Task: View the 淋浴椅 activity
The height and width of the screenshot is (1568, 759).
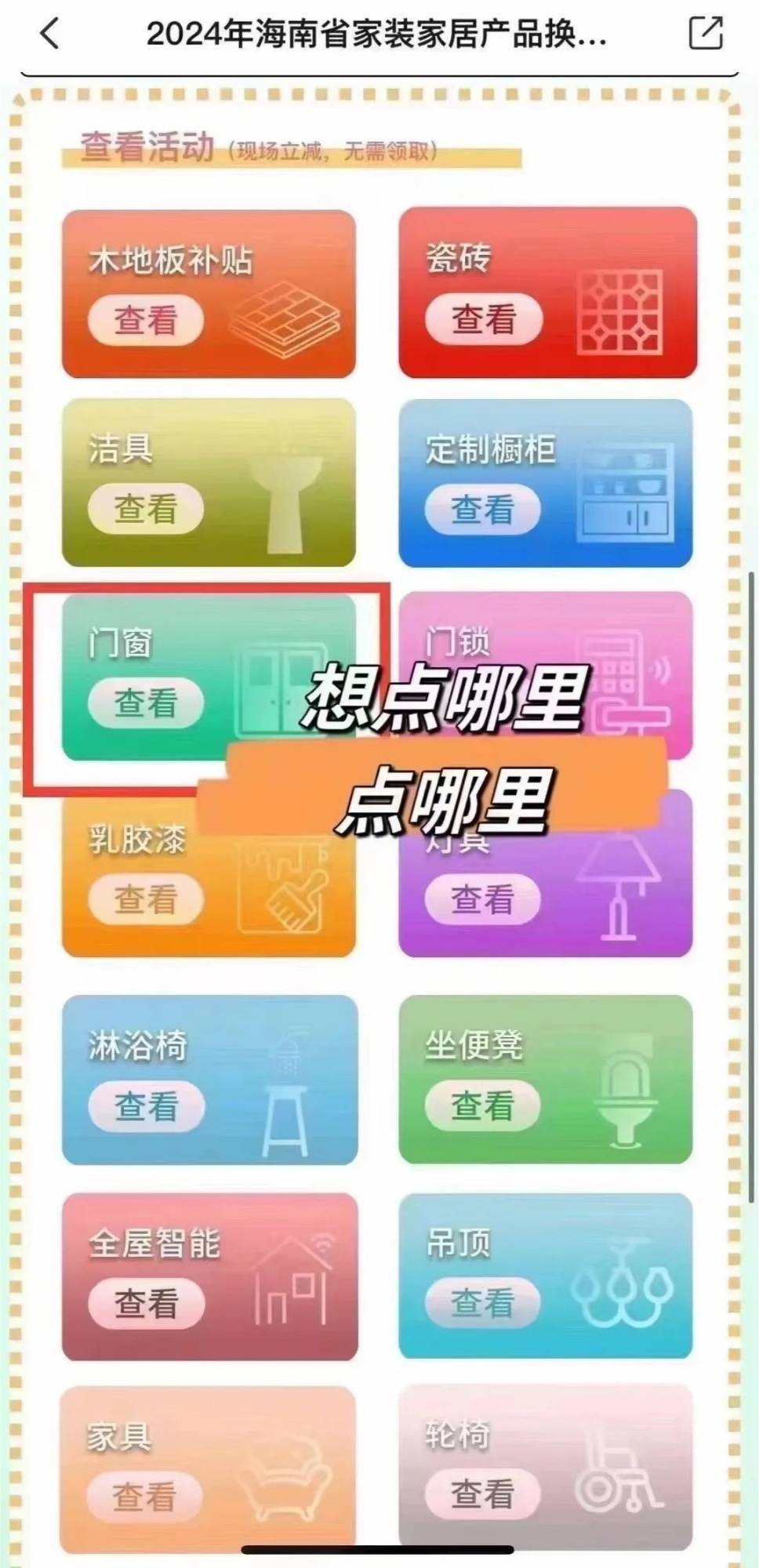Action: click(146, 1106)
